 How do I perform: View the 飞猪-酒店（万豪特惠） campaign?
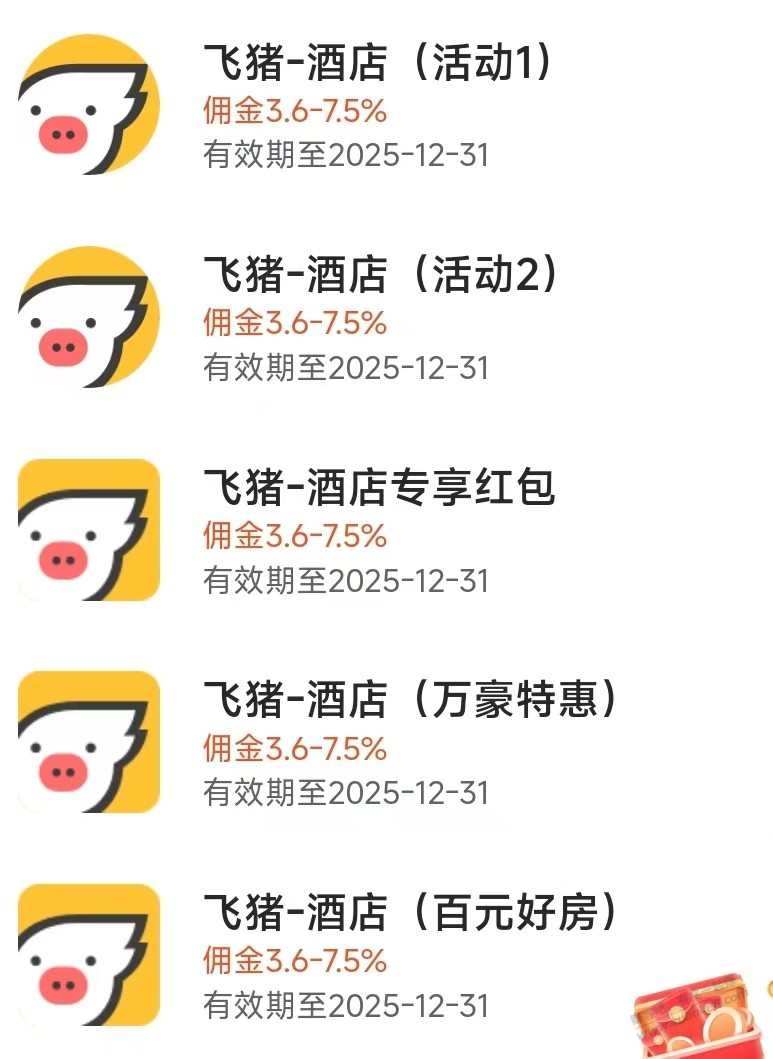click(410, 701)
